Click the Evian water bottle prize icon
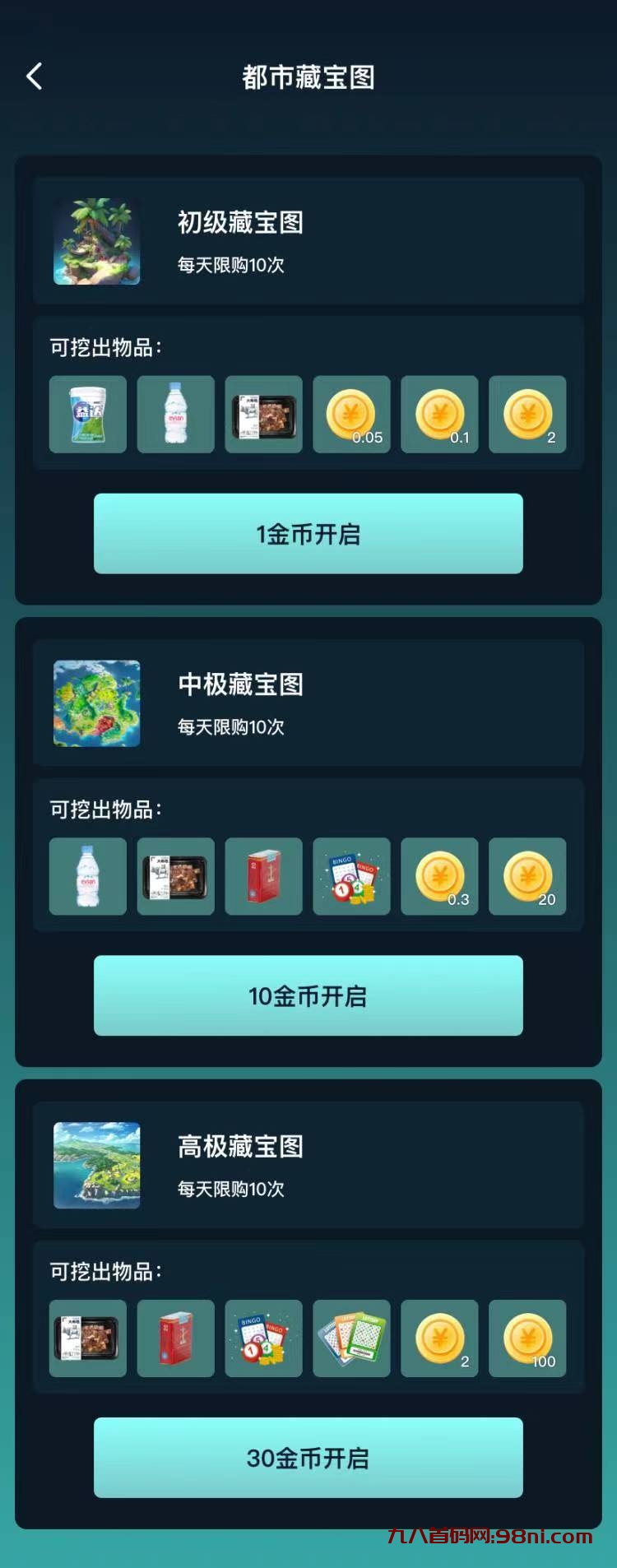 pyautogui.click(x=175, y=415)
